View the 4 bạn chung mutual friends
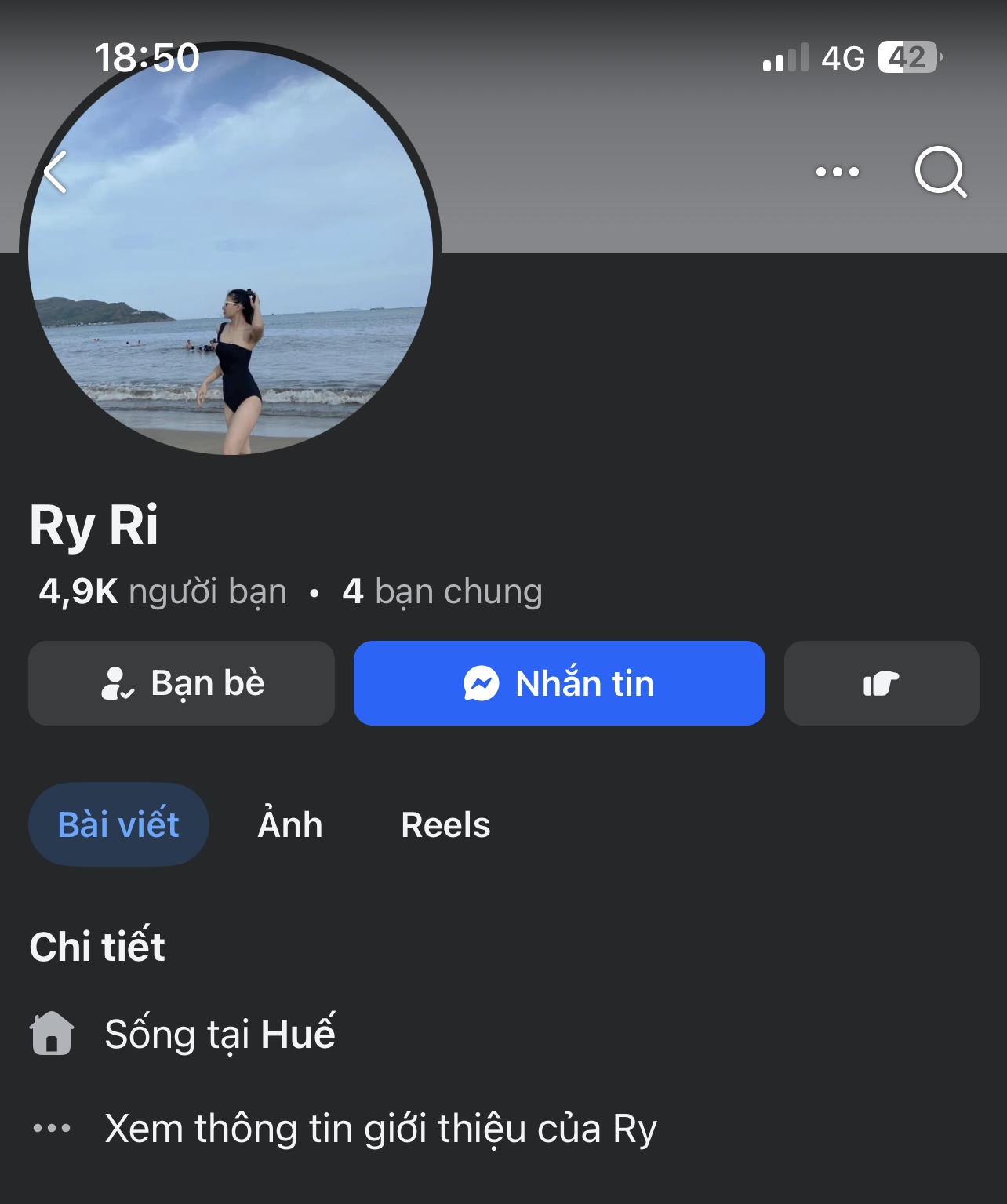 (442, 591)
